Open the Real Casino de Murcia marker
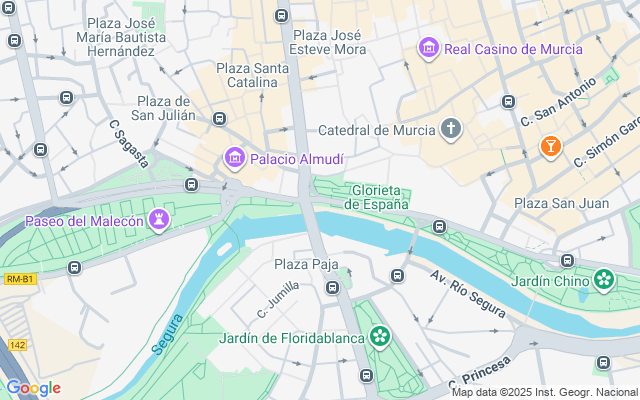The width and height of the screenshot is (640, 400). click(429, 48)
